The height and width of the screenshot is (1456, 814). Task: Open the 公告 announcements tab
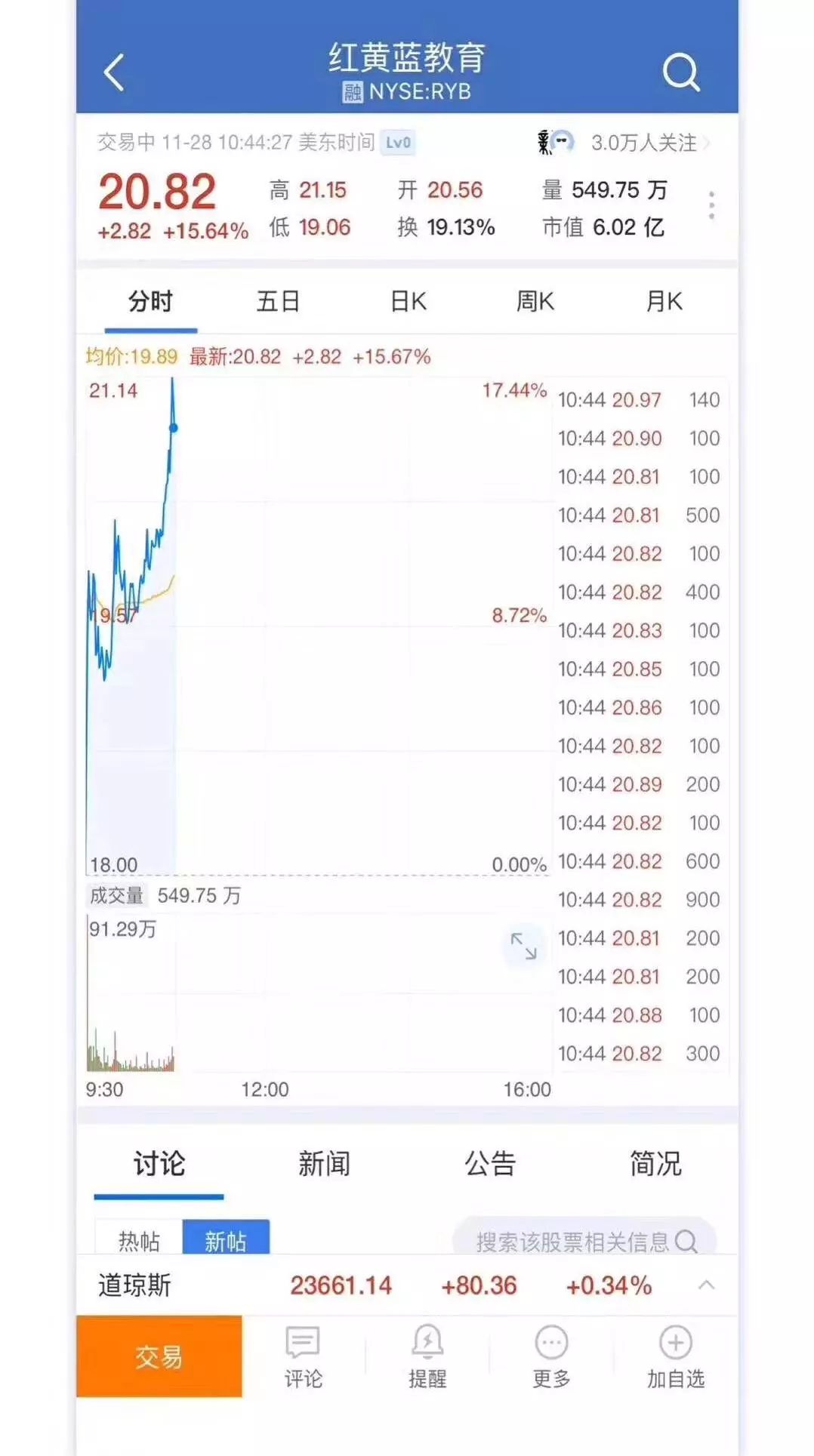490,1164
